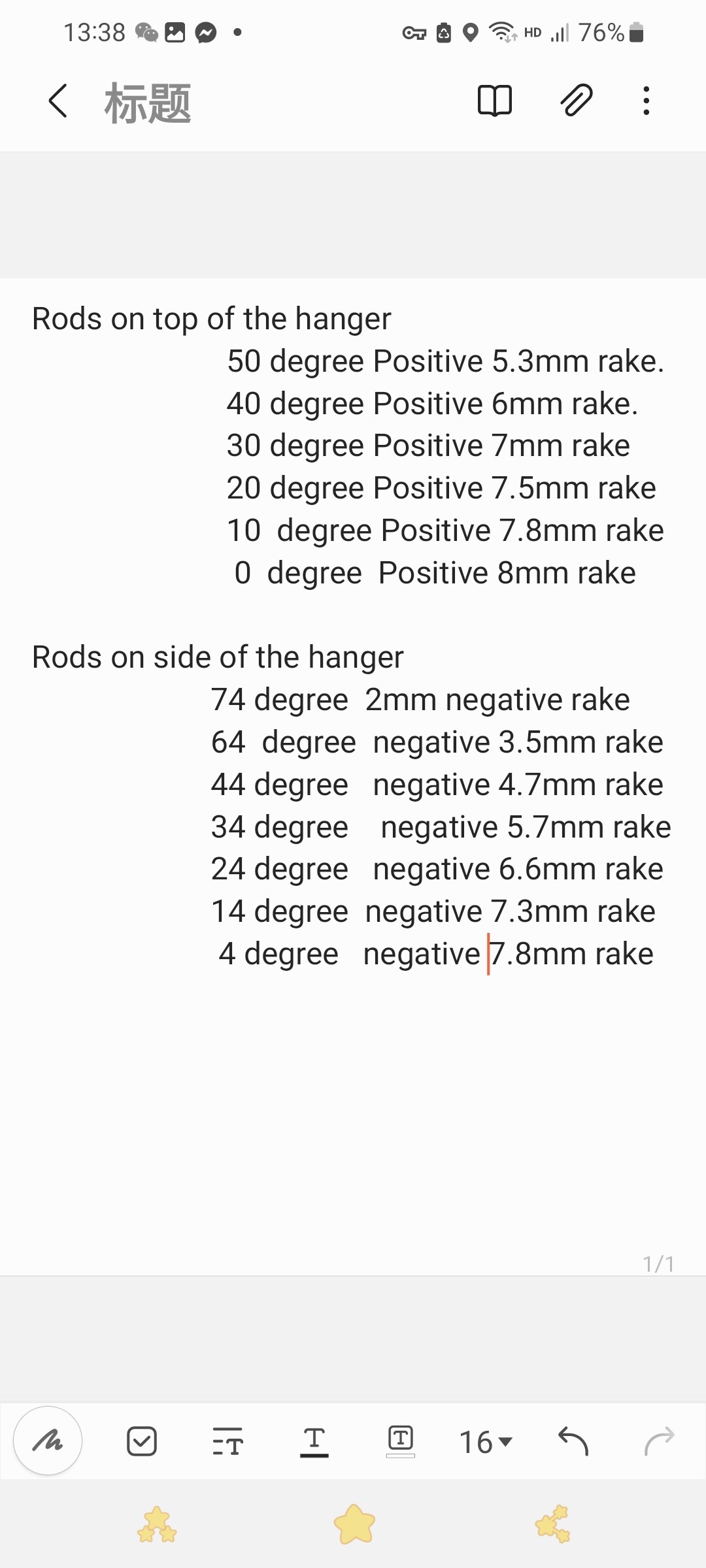Open the text background highlight tool
706x1568 pixels.
(401, 1441)
